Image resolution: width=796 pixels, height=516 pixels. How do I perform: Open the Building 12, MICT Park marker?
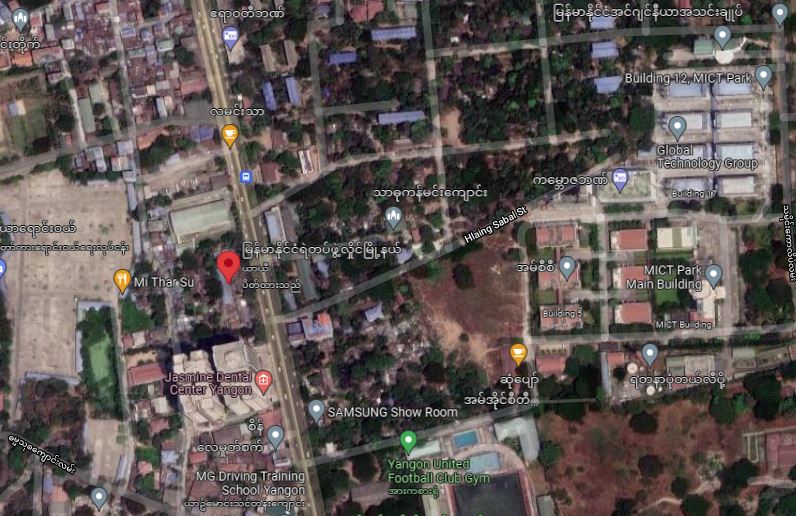coord(763,76)
